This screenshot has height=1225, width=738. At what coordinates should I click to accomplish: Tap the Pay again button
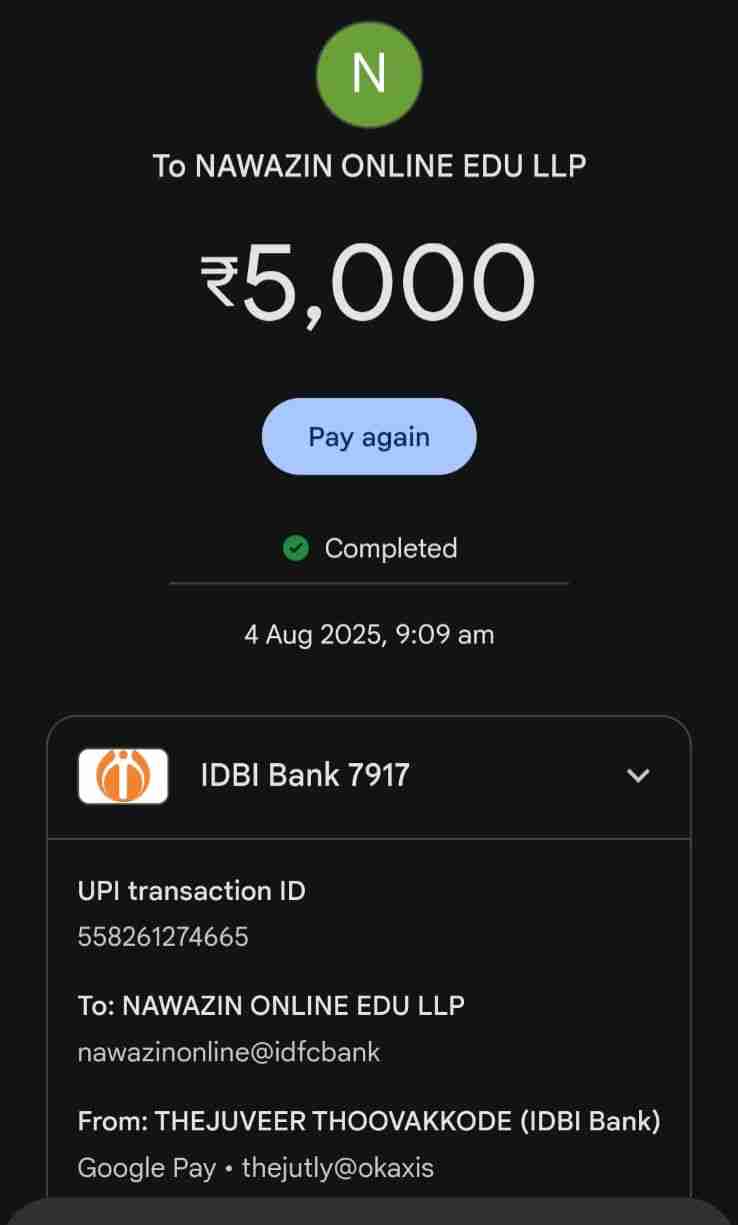368,437
